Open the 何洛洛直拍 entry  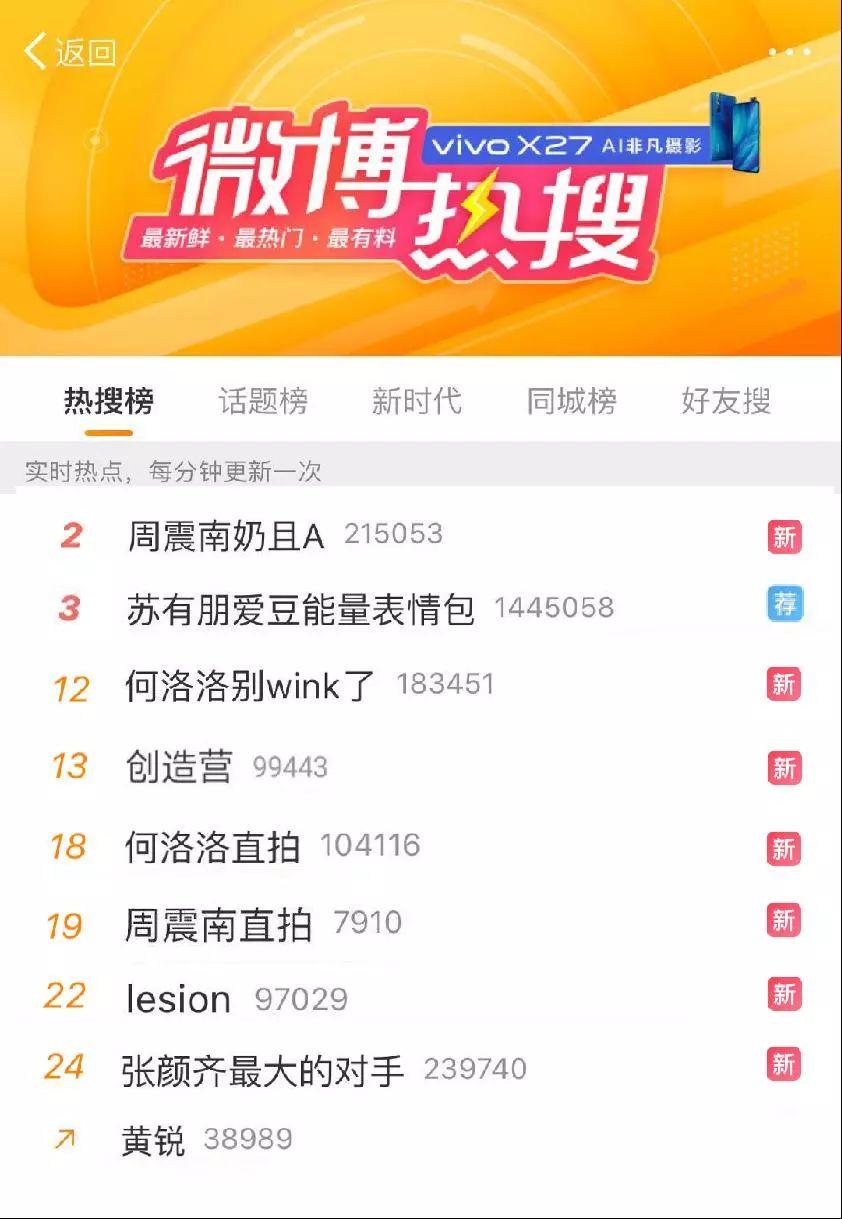click(x=212, y=848)
